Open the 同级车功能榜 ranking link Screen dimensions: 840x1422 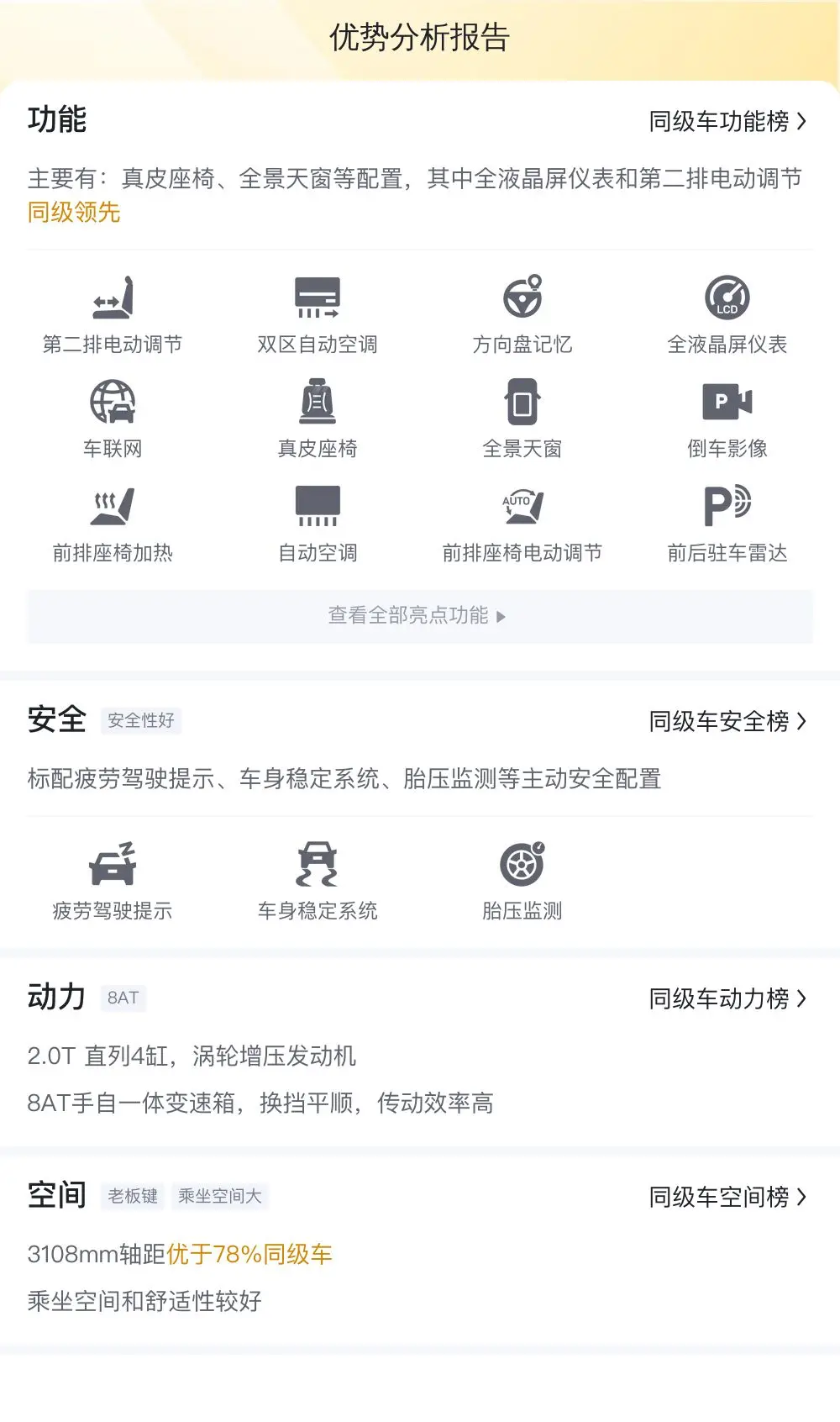coord(727,122)
